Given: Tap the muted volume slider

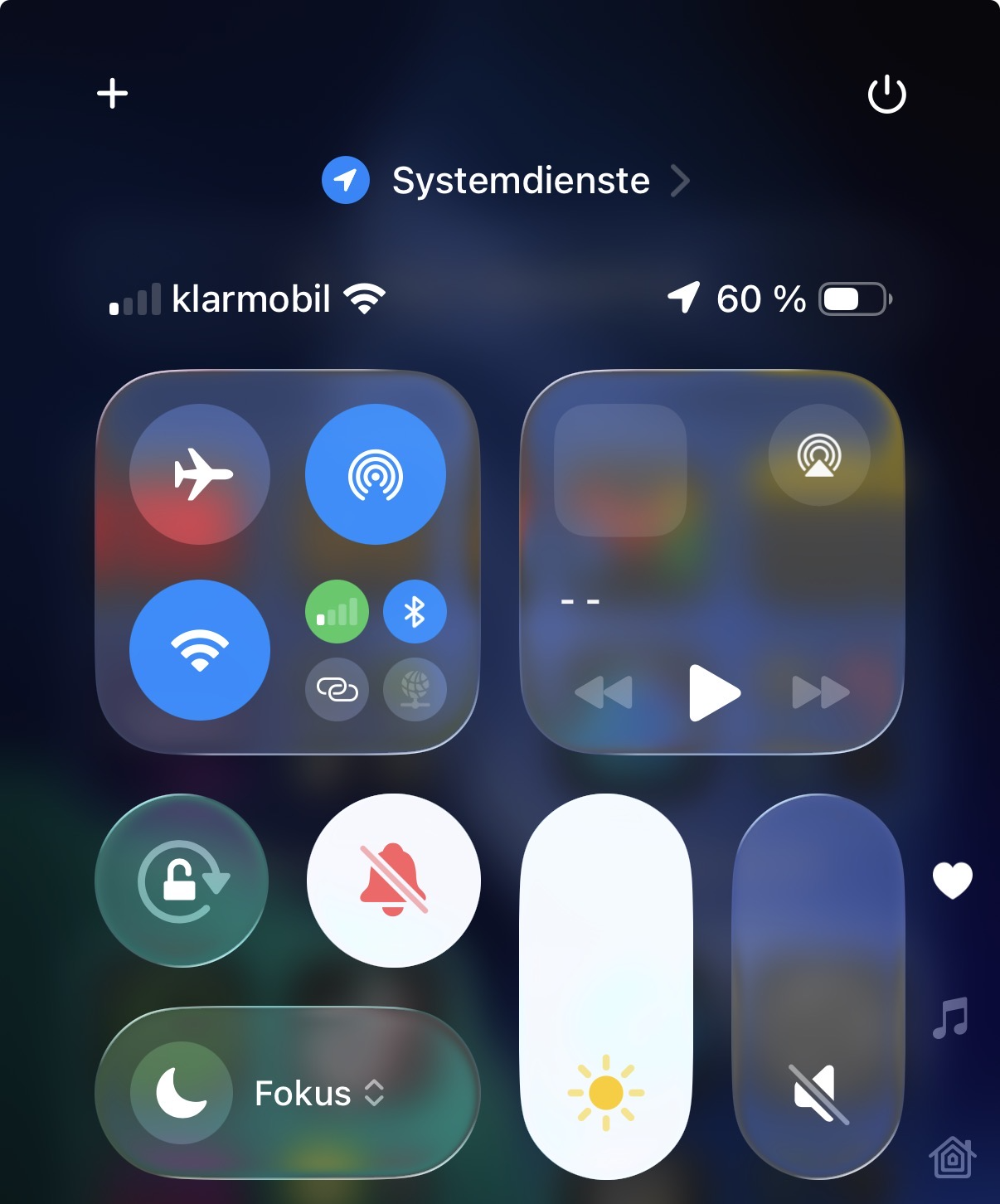Looking at the screenshot, I should (818, 987).
